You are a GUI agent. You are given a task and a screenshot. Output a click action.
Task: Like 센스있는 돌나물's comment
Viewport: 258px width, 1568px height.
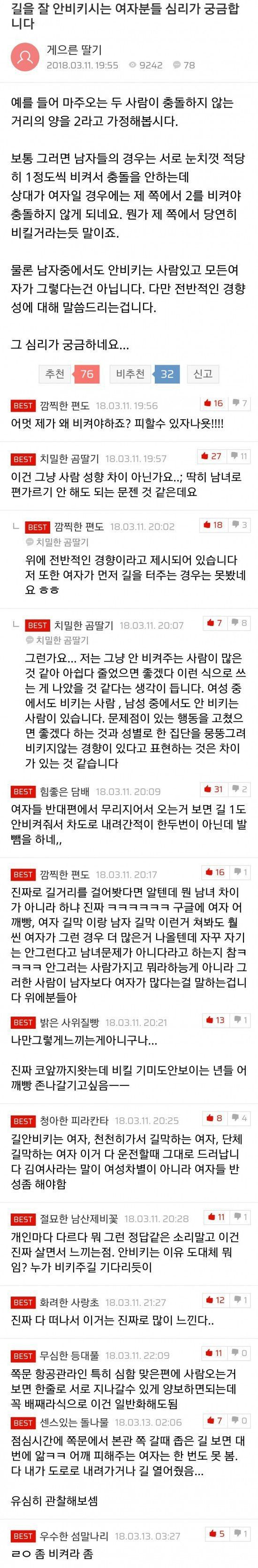click(215, 1420)
